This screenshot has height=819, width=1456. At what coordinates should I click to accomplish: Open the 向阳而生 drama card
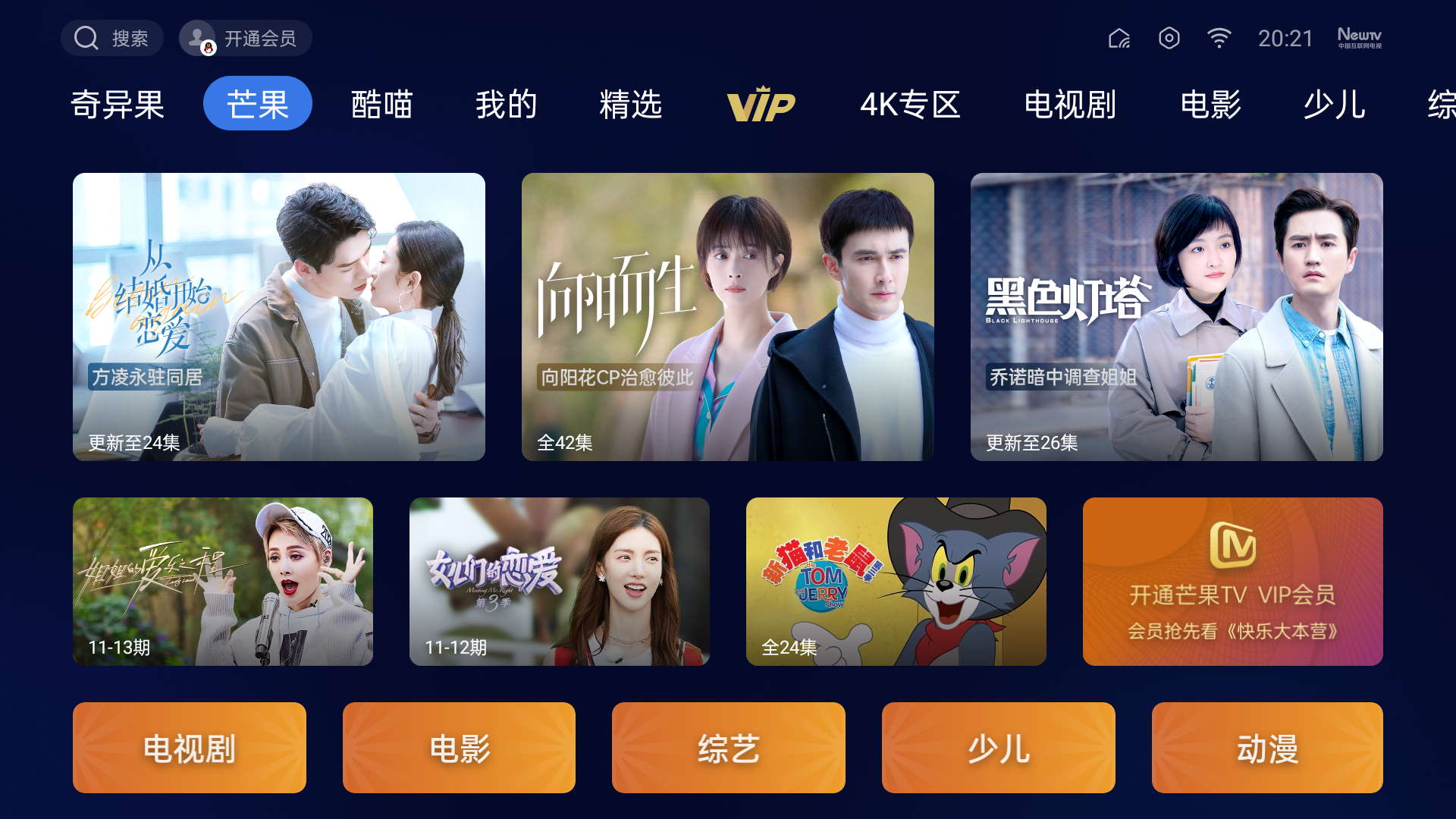(x=728, y=316)
